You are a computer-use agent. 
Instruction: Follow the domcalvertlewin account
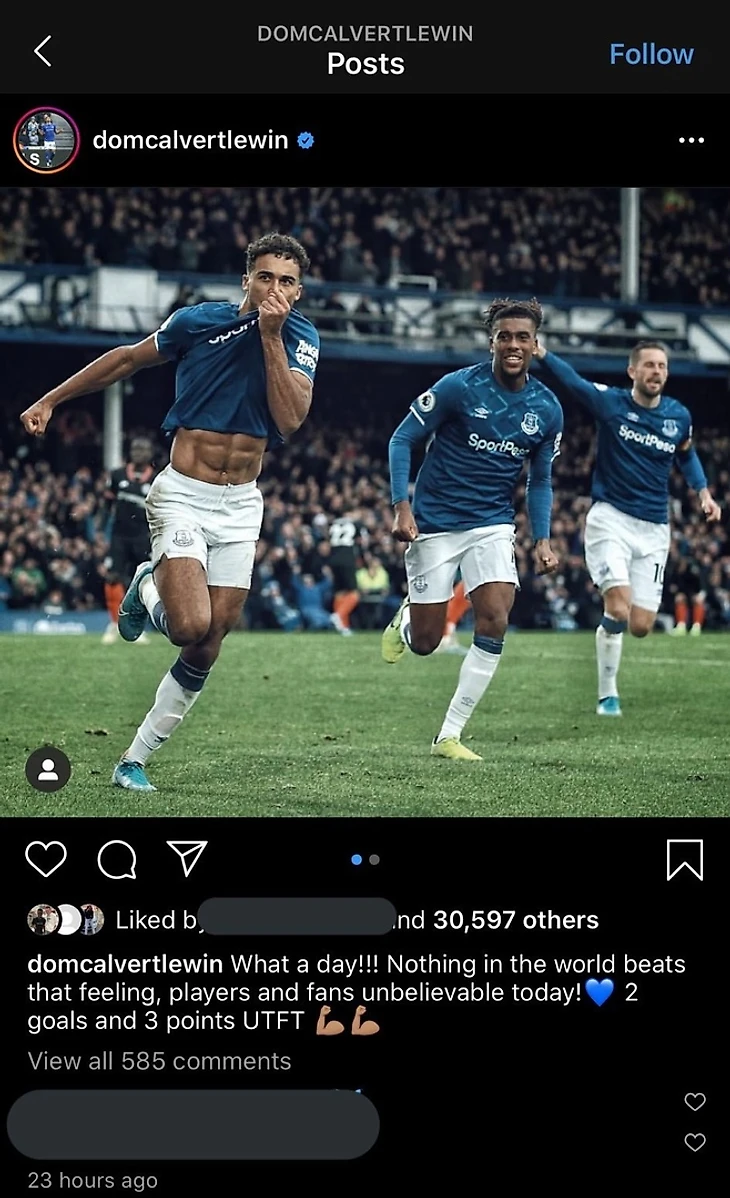[651, 54]
